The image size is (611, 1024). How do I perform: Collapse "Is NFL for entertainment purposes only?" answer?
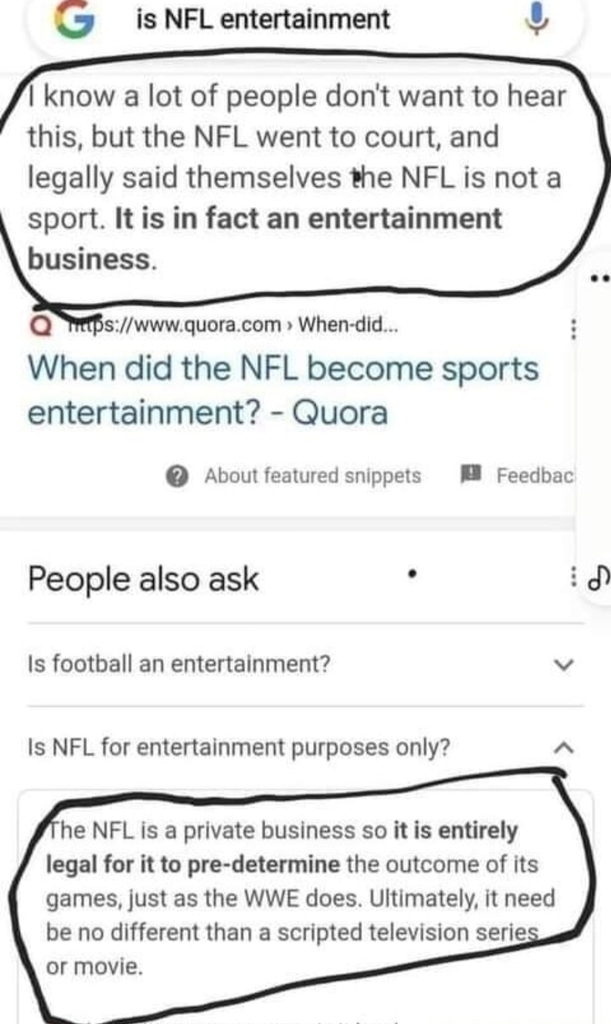563,747
